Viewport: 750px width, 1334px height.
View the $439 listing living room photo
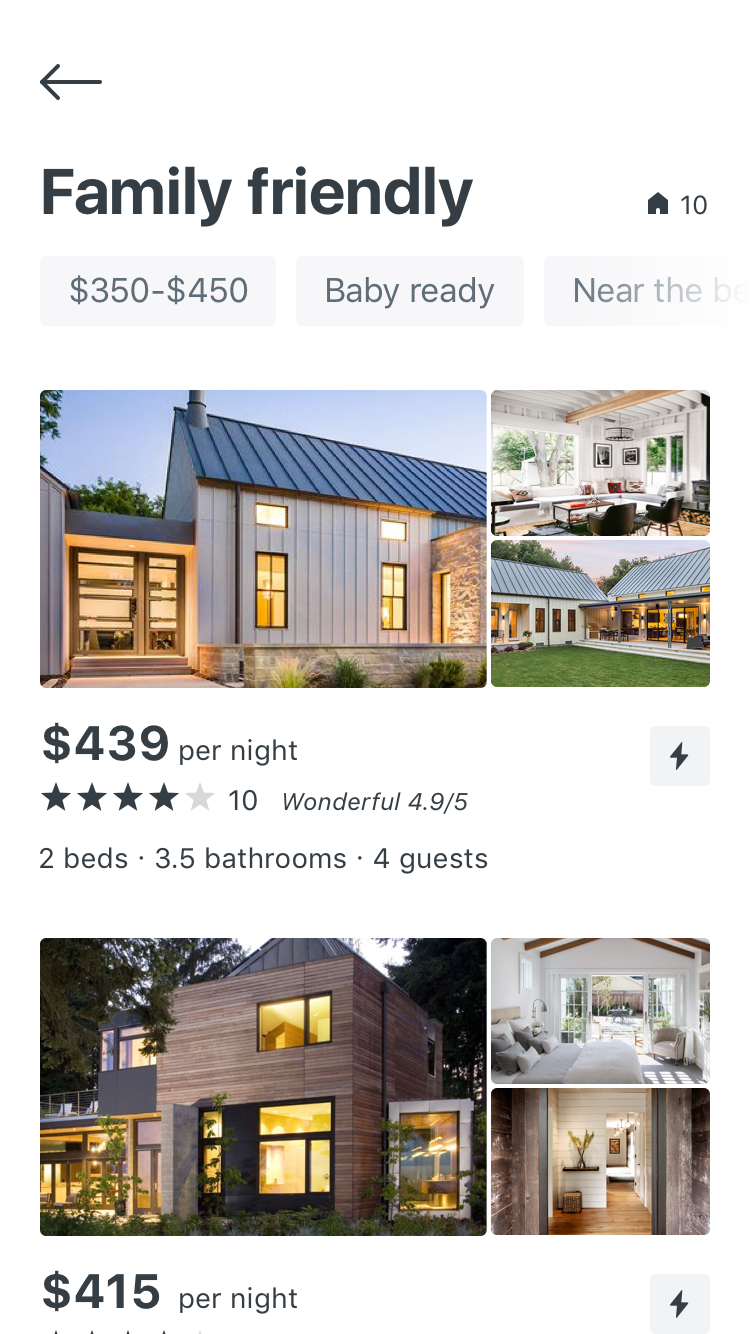[600, 463]
